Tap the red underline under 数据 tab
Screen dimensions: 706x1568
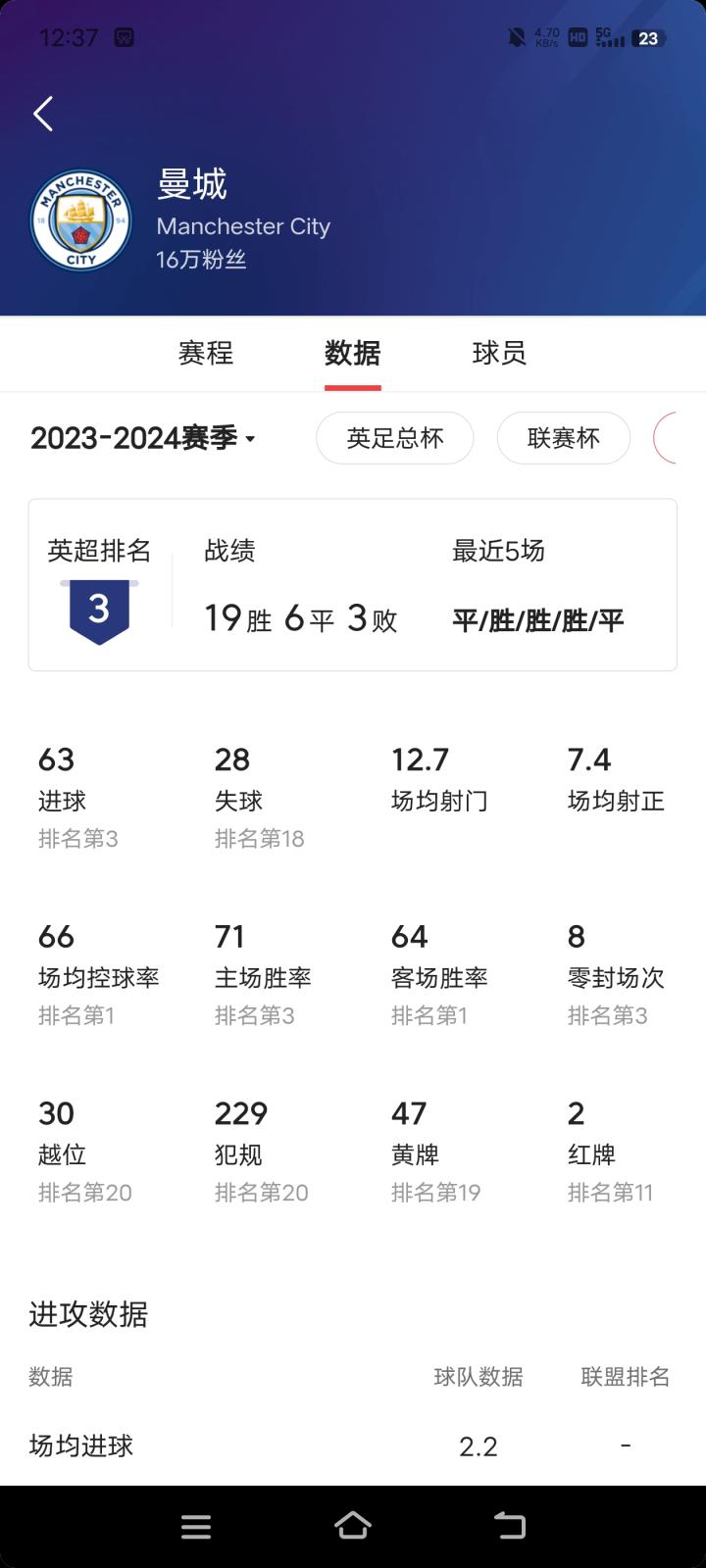tap(353, 388)
